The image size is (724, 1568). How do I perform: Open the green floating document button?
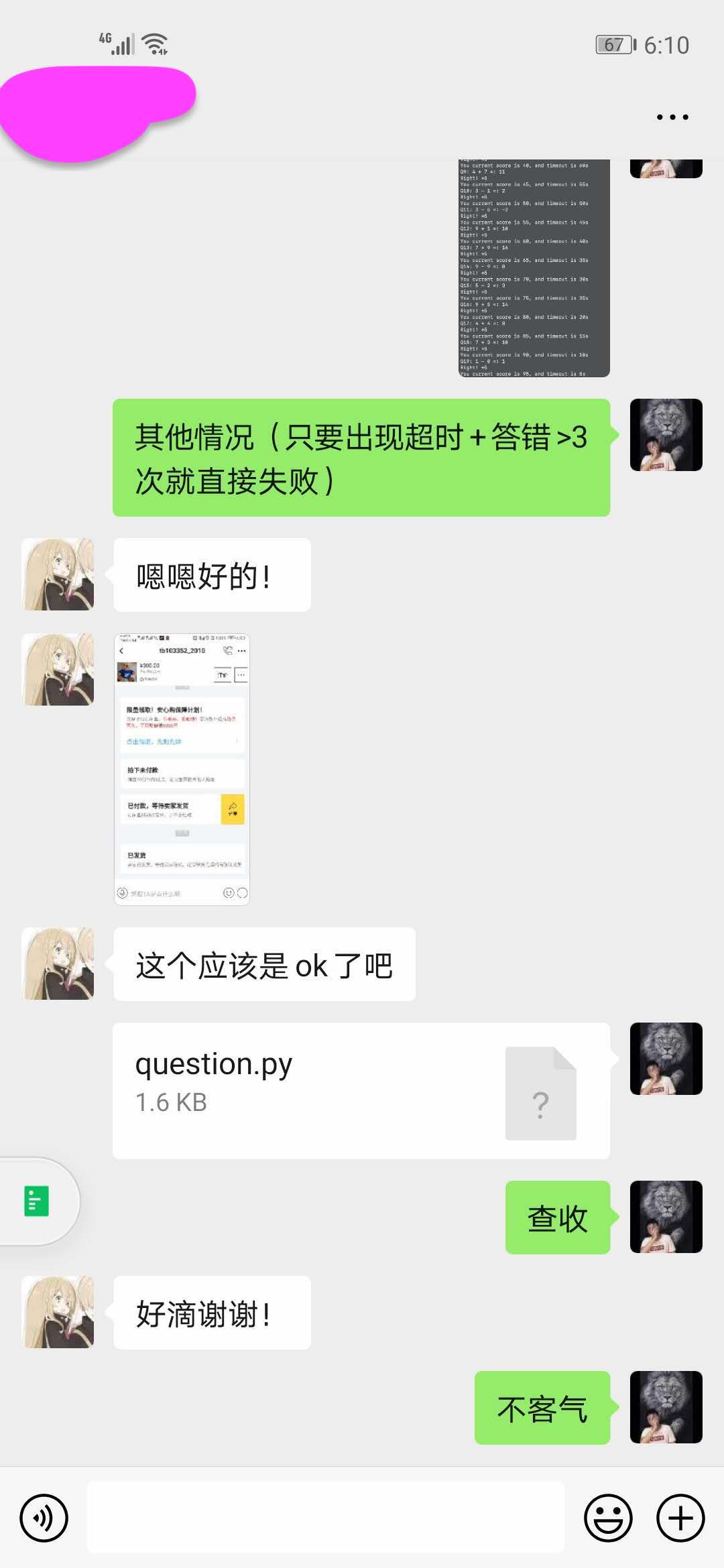[37, 1201]
